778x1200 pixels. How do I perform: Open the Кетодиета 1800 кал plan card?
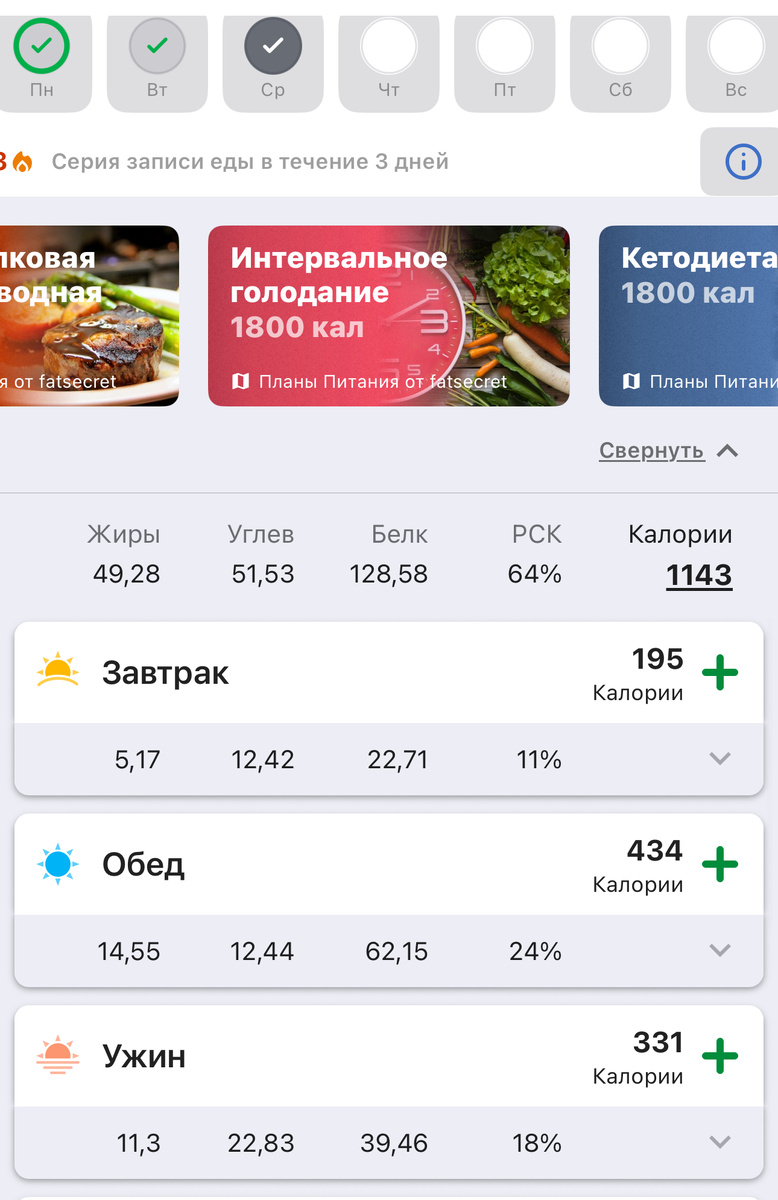[x=690, y=316]
